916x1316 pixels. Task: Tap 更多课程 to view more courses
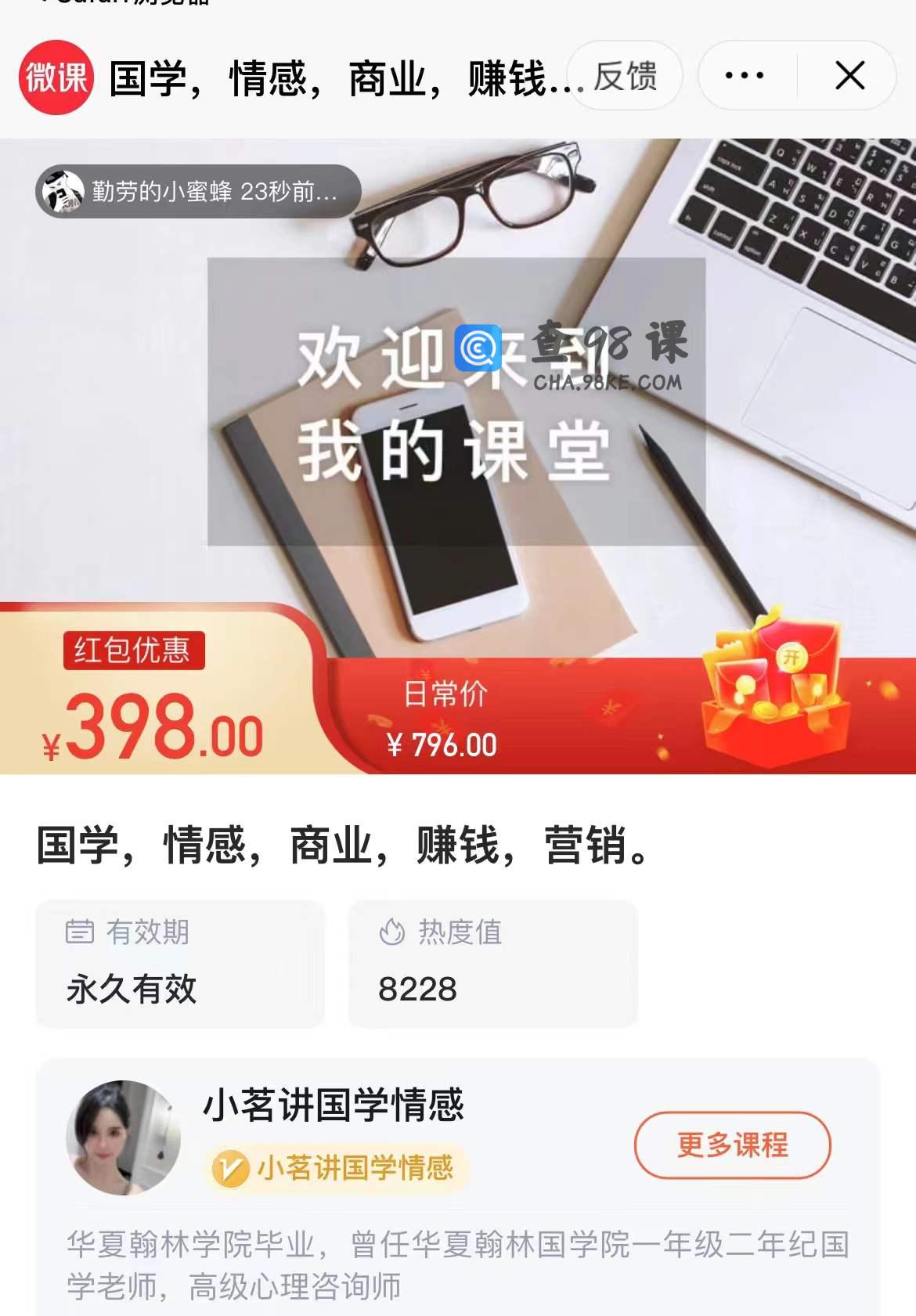tap(732, 1145)
